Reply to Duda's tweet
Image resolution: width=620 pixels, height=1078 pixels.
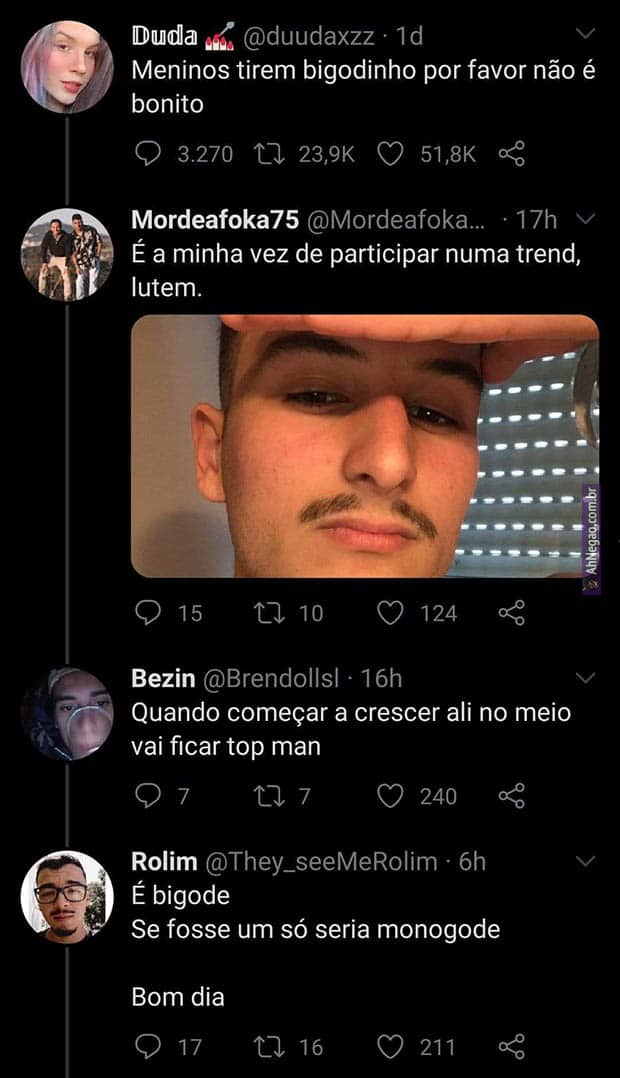[147, 154]
